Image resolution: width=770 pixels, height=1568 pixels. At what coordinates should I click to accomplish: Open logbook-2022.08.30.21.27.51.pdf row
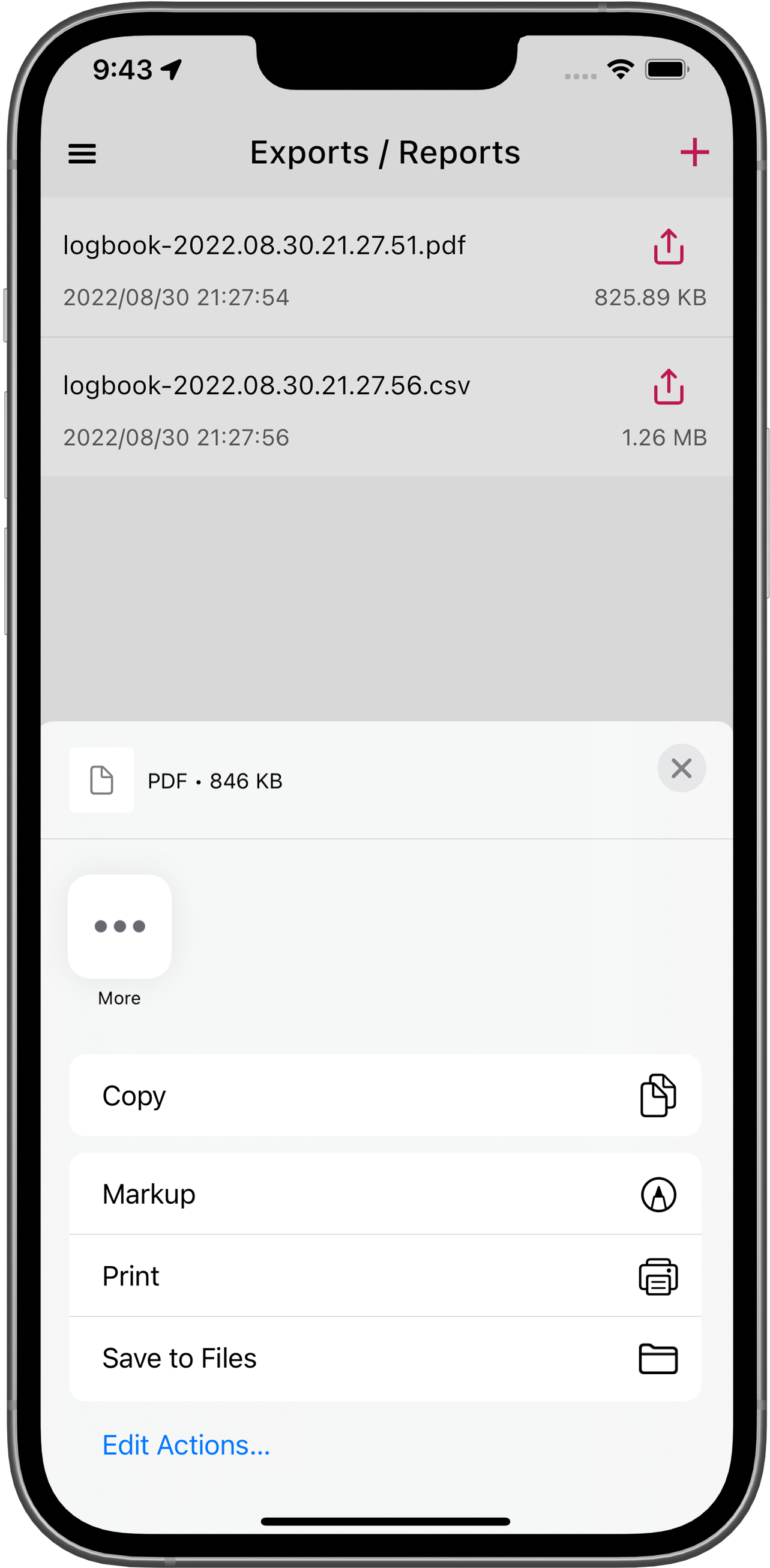tap(304, 268)
